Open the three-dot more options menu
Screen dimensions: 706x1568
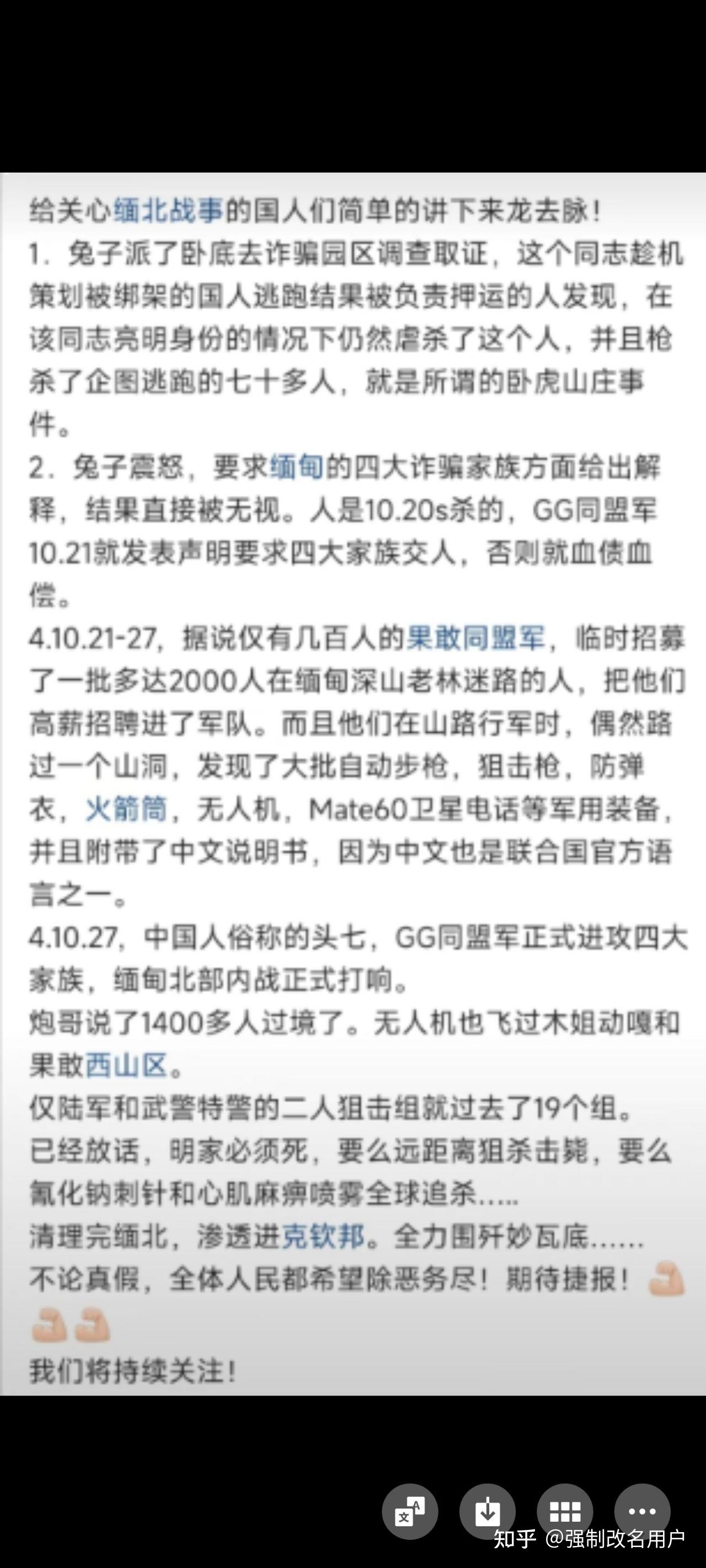[642, 1511]
